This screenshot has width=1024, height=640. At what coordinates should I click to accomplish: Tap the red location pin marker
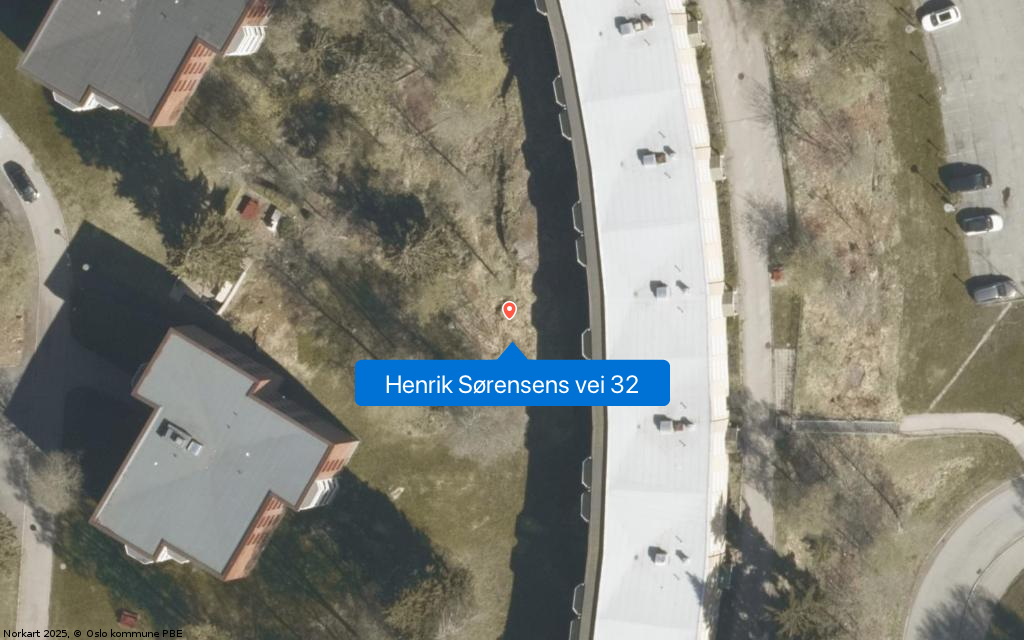[509, 310]
